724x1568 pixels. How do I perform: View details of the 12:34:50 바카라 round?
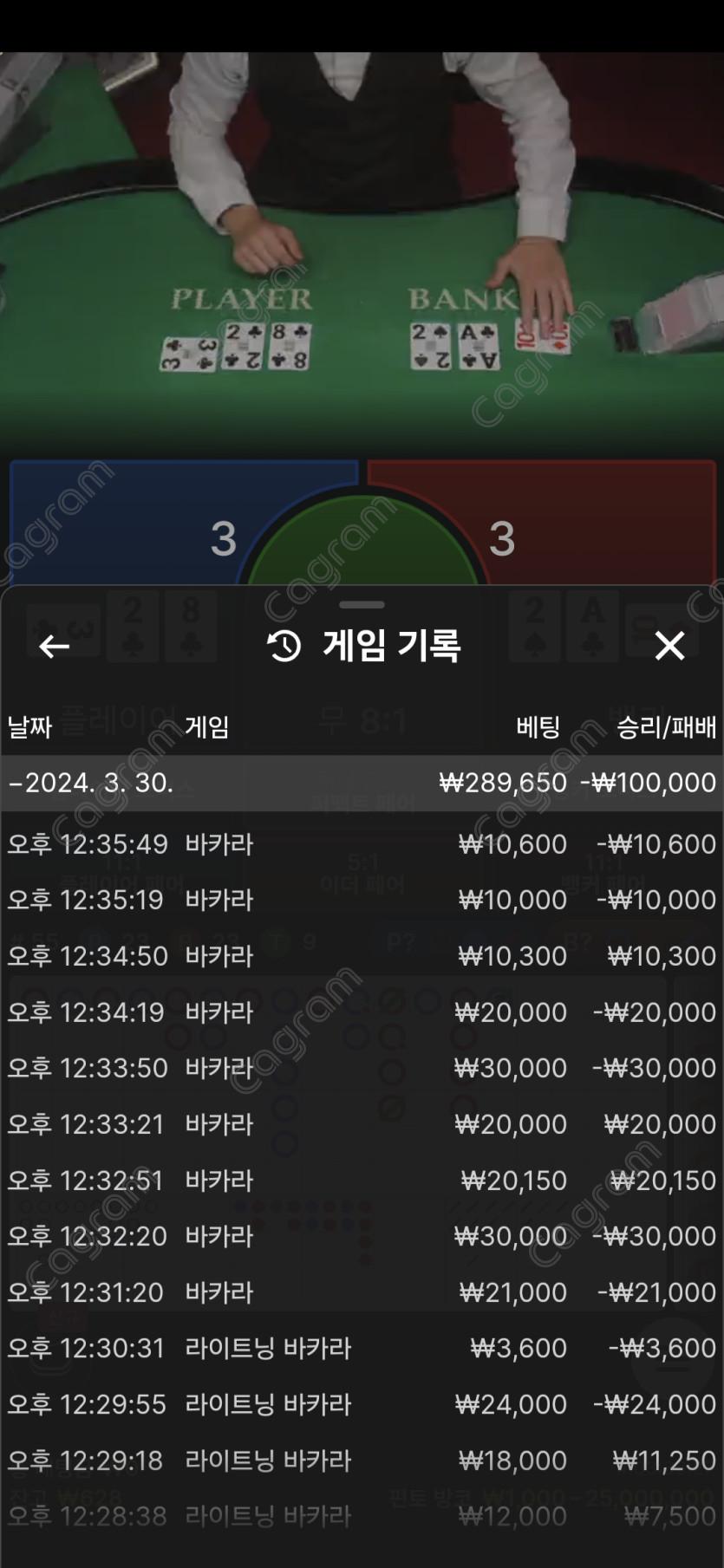362,956
